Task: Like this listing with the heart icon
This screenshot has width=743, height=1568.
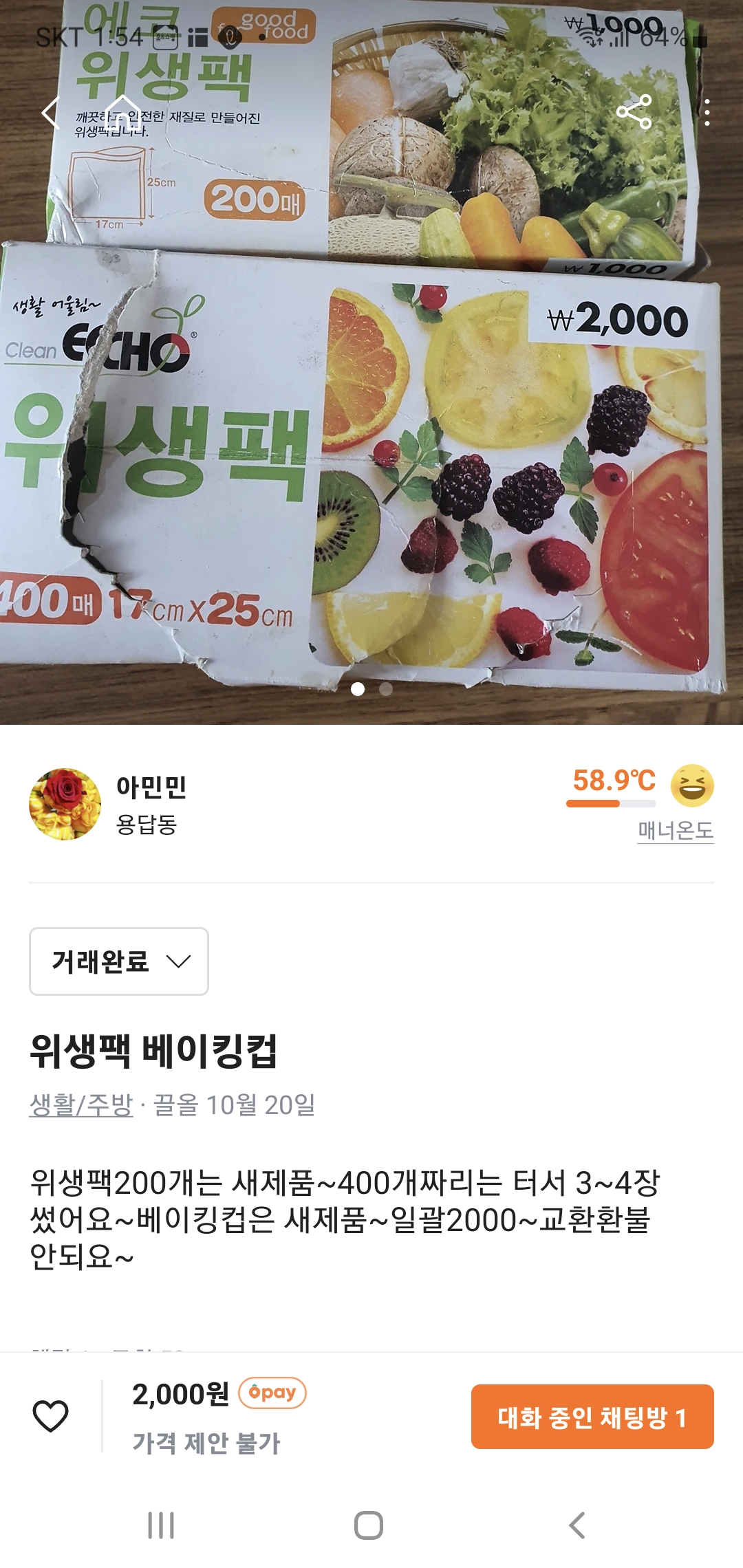Action: 51,1416
